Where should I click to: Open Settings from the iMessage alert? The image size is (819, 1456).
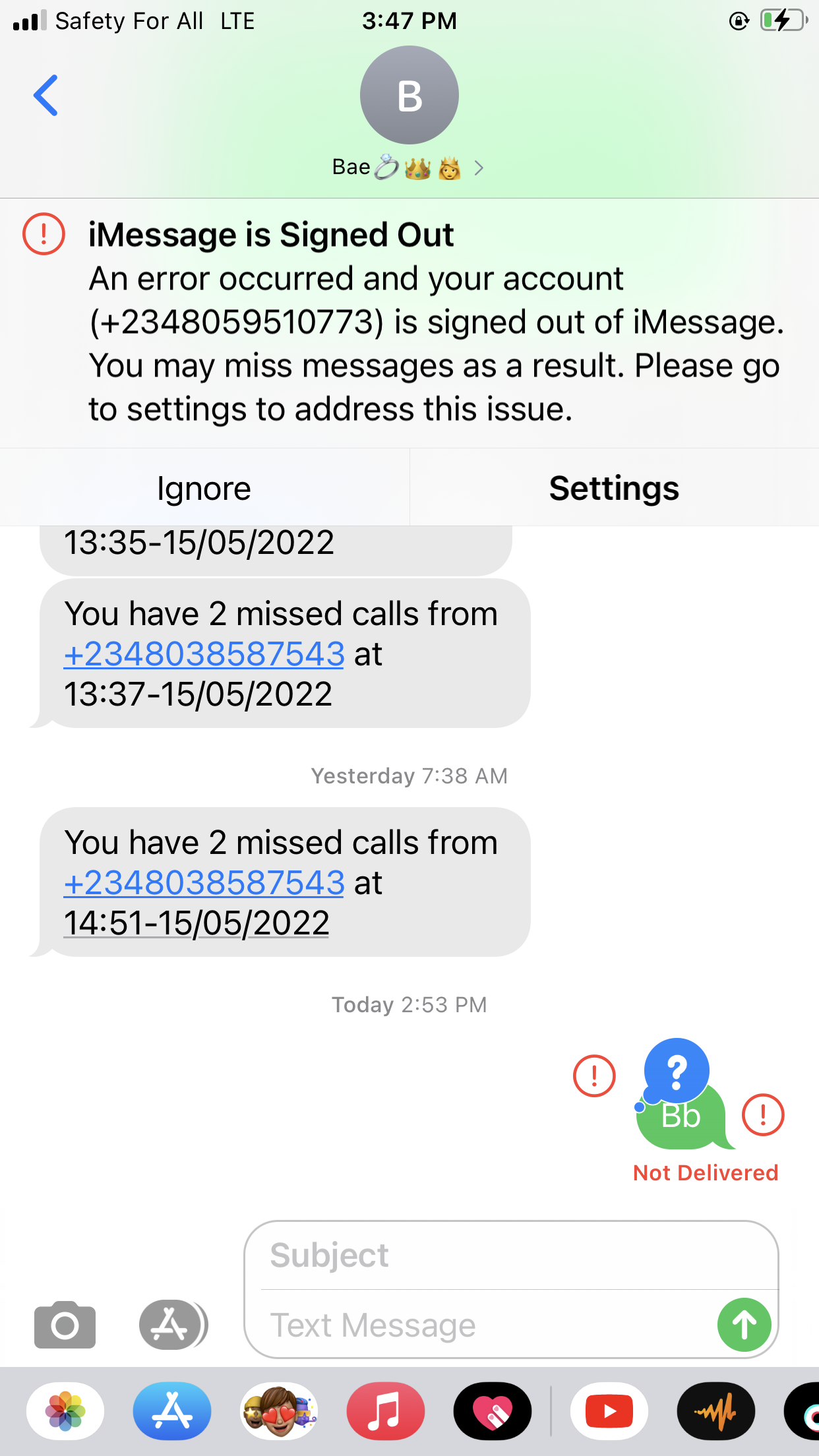pyautogui.click(x=614, y=489)
